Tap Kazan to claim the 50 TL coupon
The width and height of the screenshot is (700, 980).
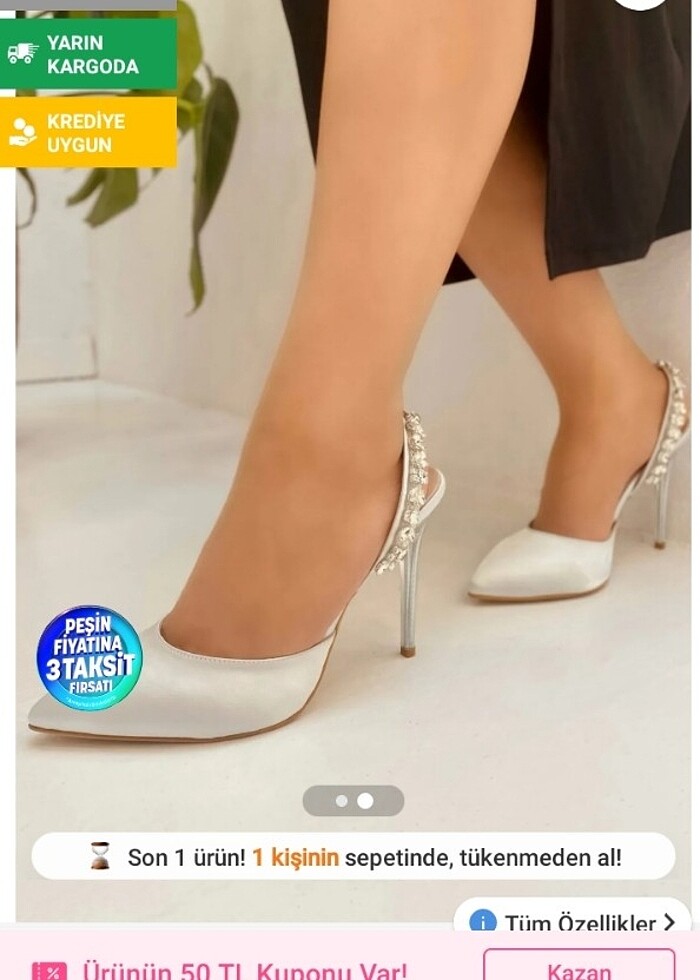[x=579, y=968]
